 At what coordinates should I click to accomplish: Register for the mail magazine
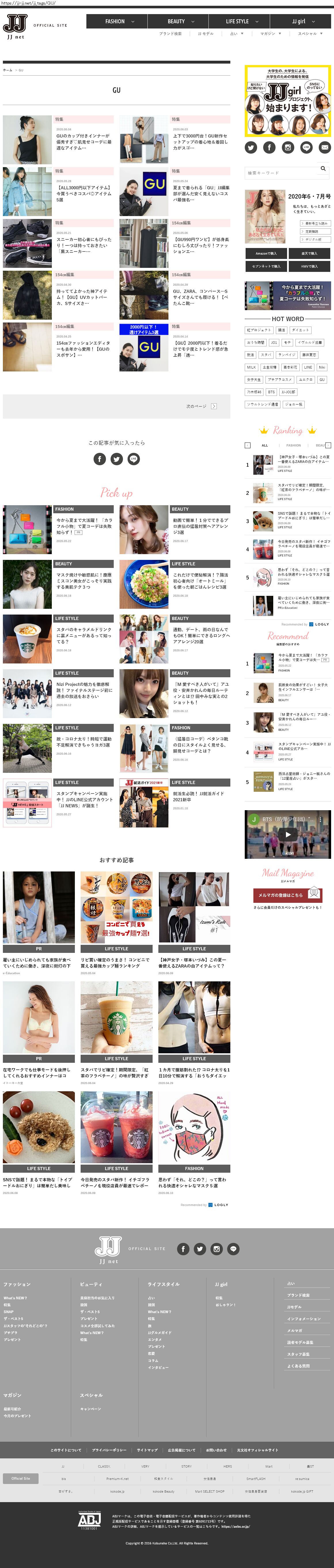(287, 894)
